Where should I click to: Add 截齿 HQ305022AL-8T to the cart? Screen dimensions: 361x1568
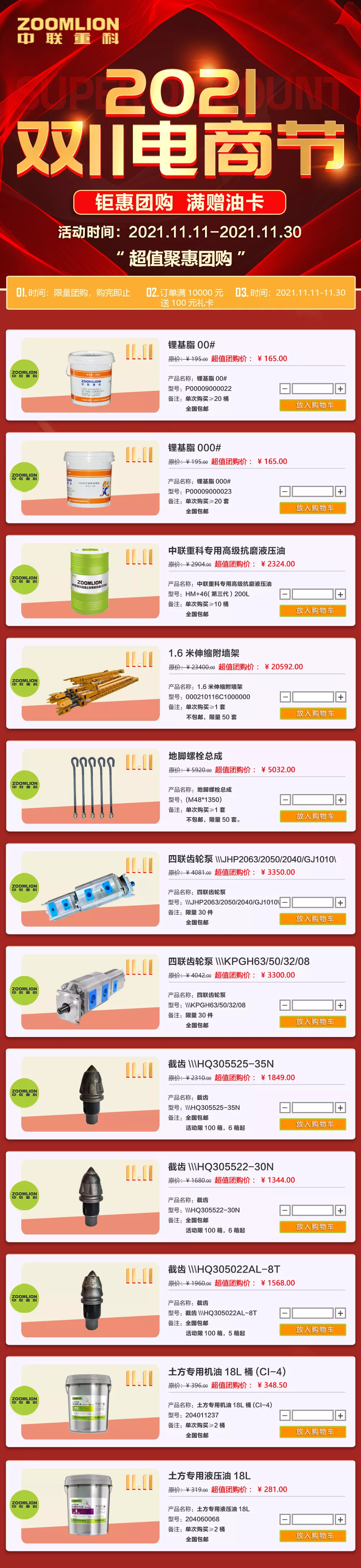click(x=313, y=1329)
